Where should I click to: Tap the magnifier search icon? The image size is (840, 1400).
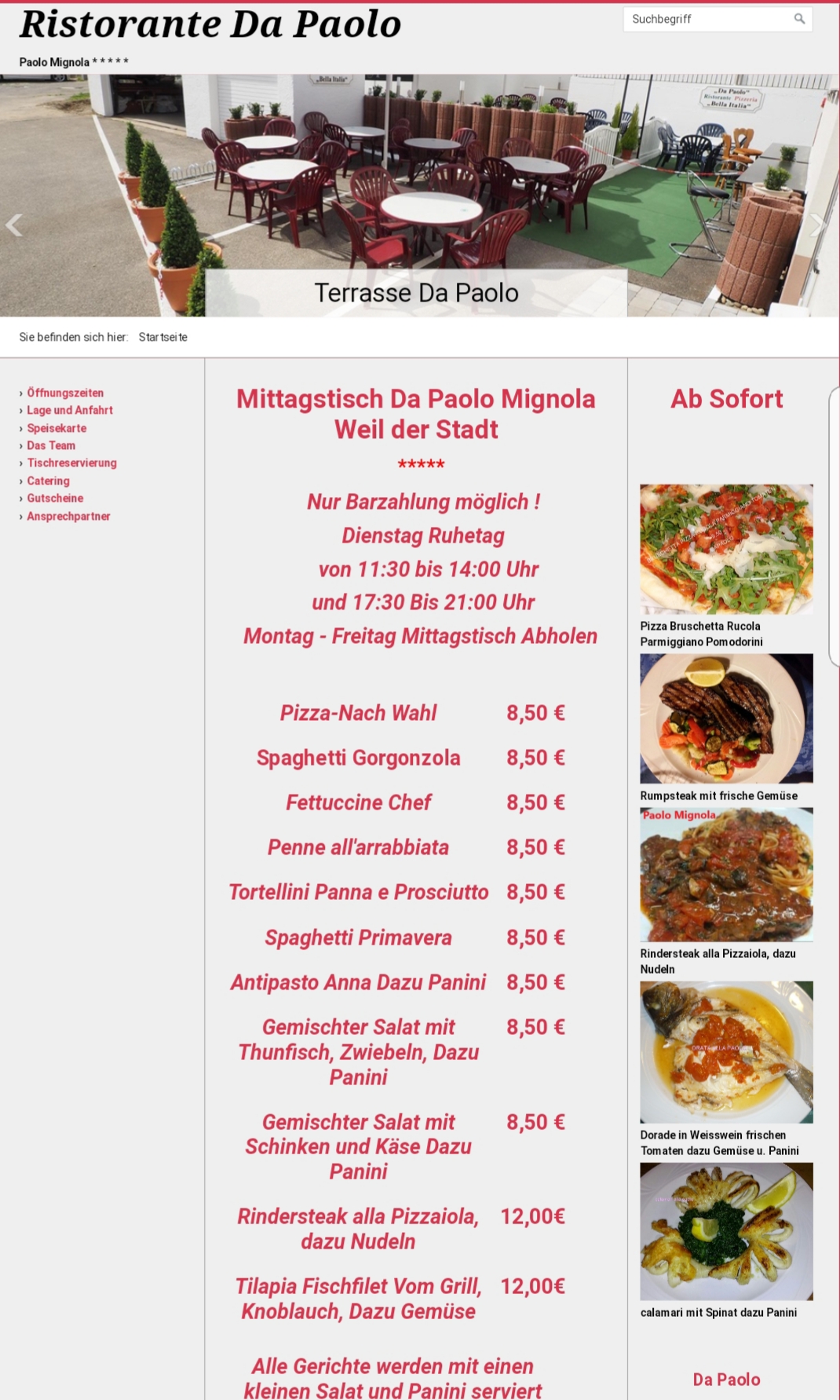(799, 19)
